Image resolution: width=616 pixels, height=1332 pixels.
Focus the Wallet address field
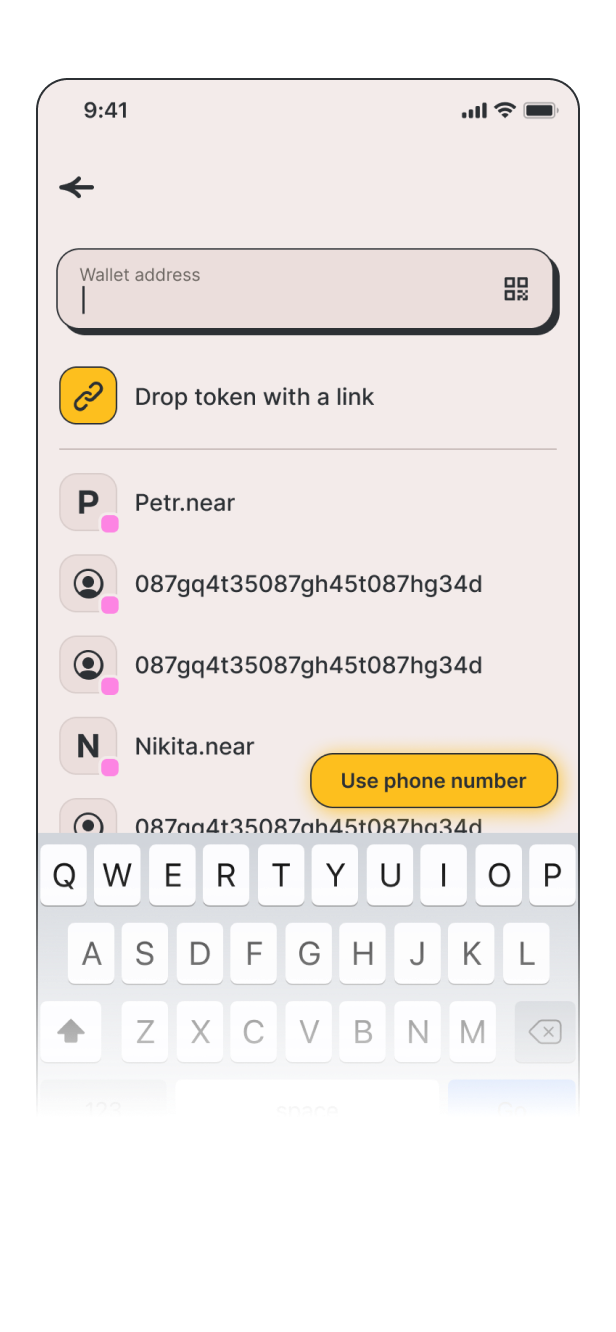point(305,289)
